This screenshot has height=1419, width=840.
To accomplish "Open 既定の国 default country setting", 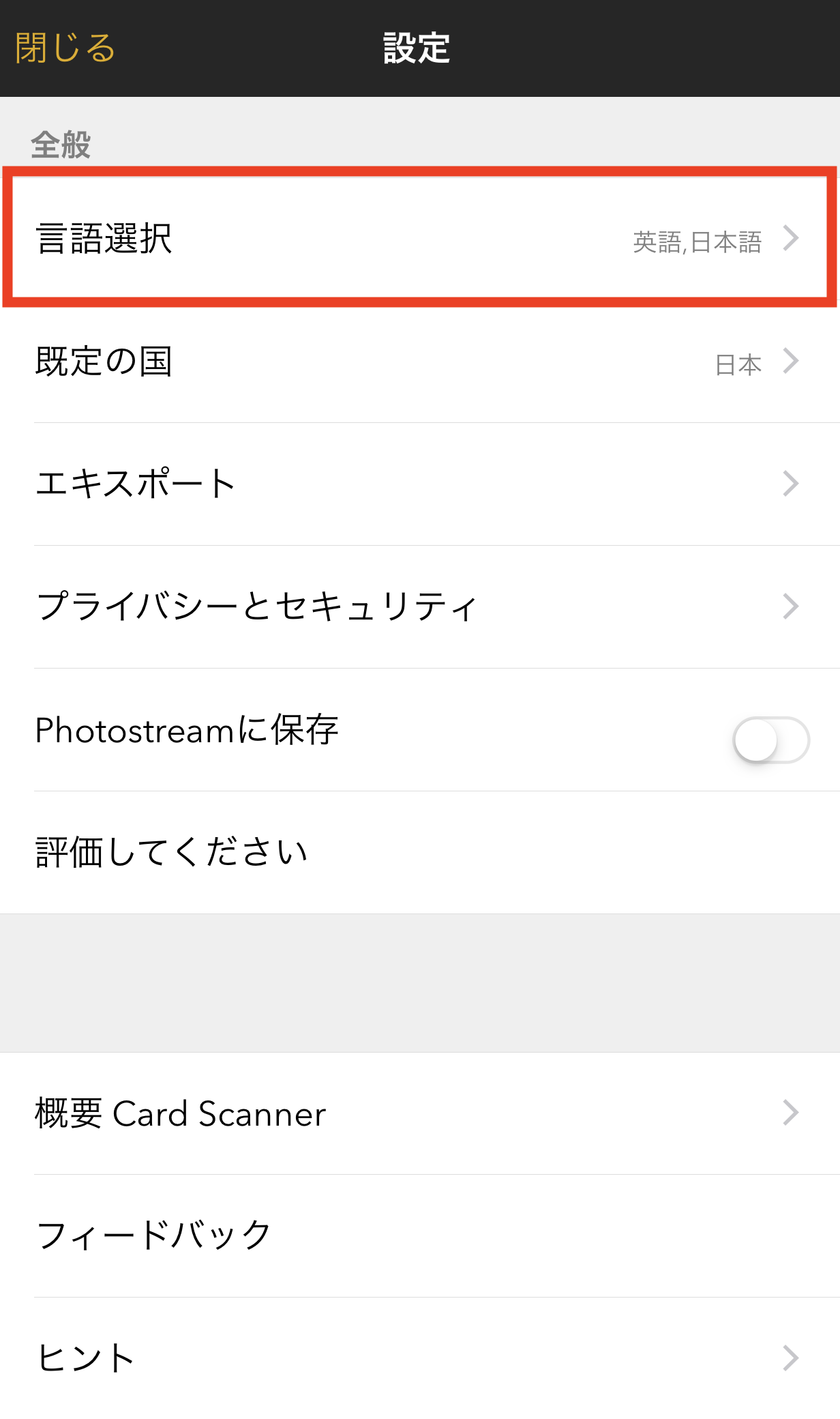I will pos(419,362).
